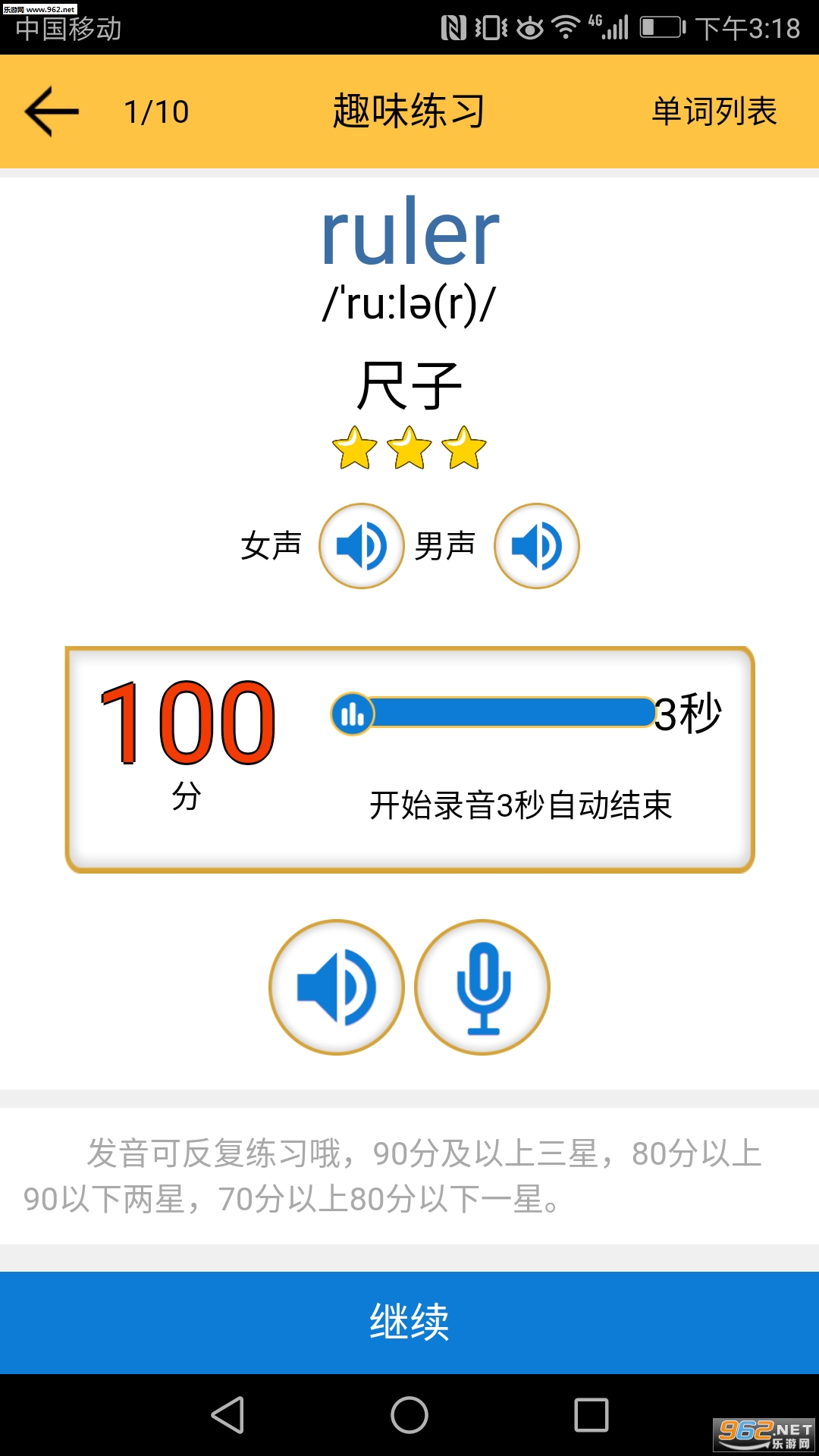Image resolution: width=819 pixels, height=1456 pixels.
Task: Play the female voice (女声) pronunciation
Action: [361, 546]
